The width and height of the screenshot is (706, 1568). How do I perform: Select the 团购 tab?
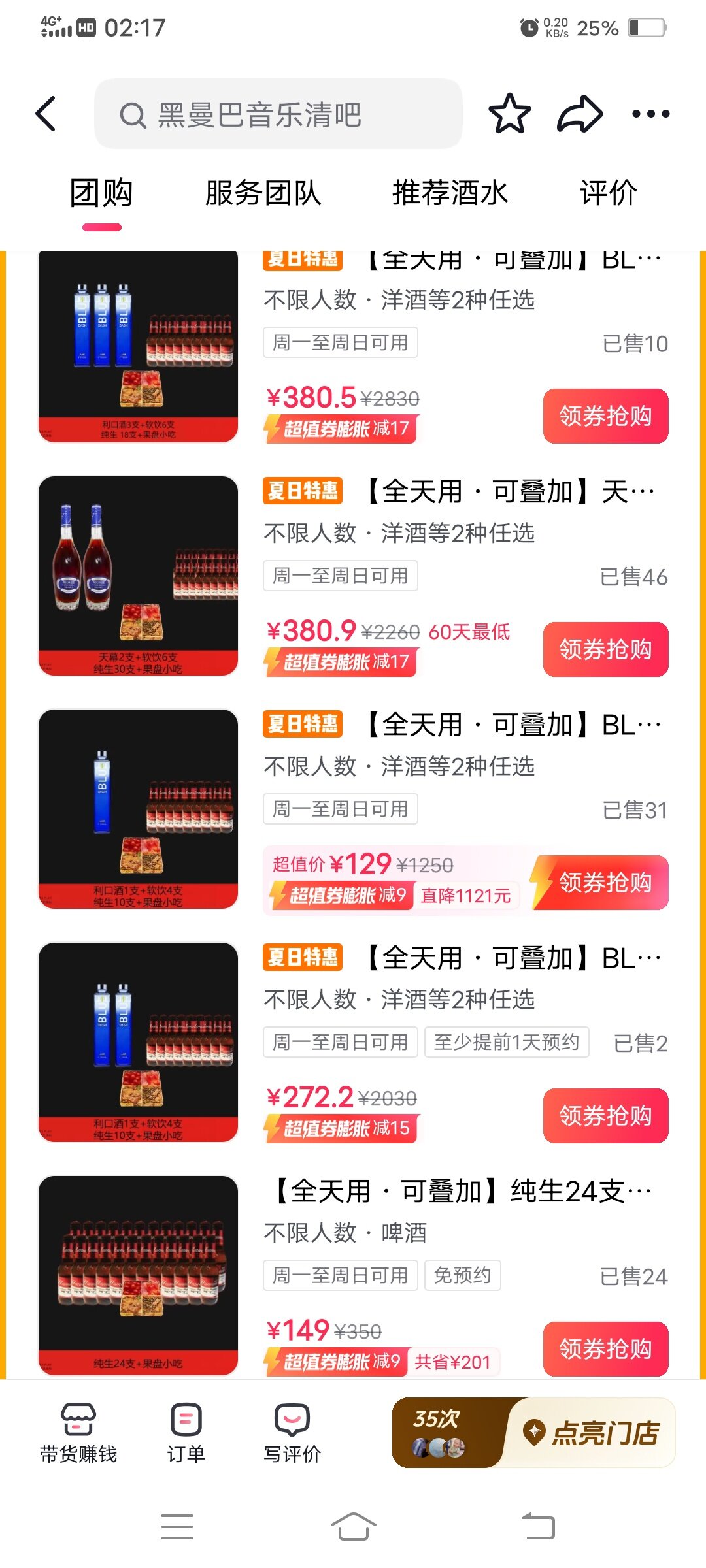point(101,193)
